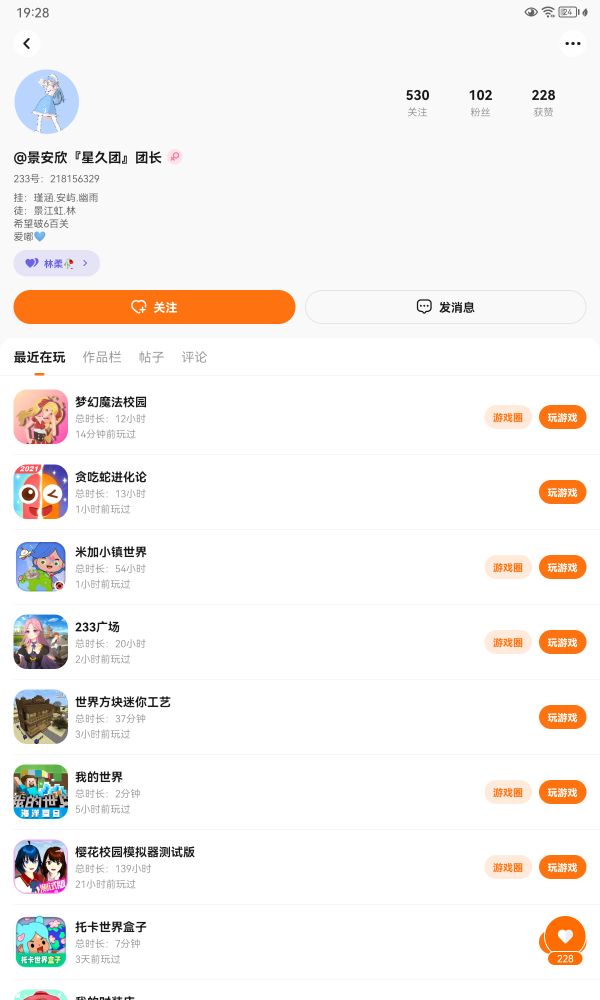The height and width of the screenshot is (1000, 600).
Task: Open 游戏圈 for 米加小镇世界
Action: [508, 568]
